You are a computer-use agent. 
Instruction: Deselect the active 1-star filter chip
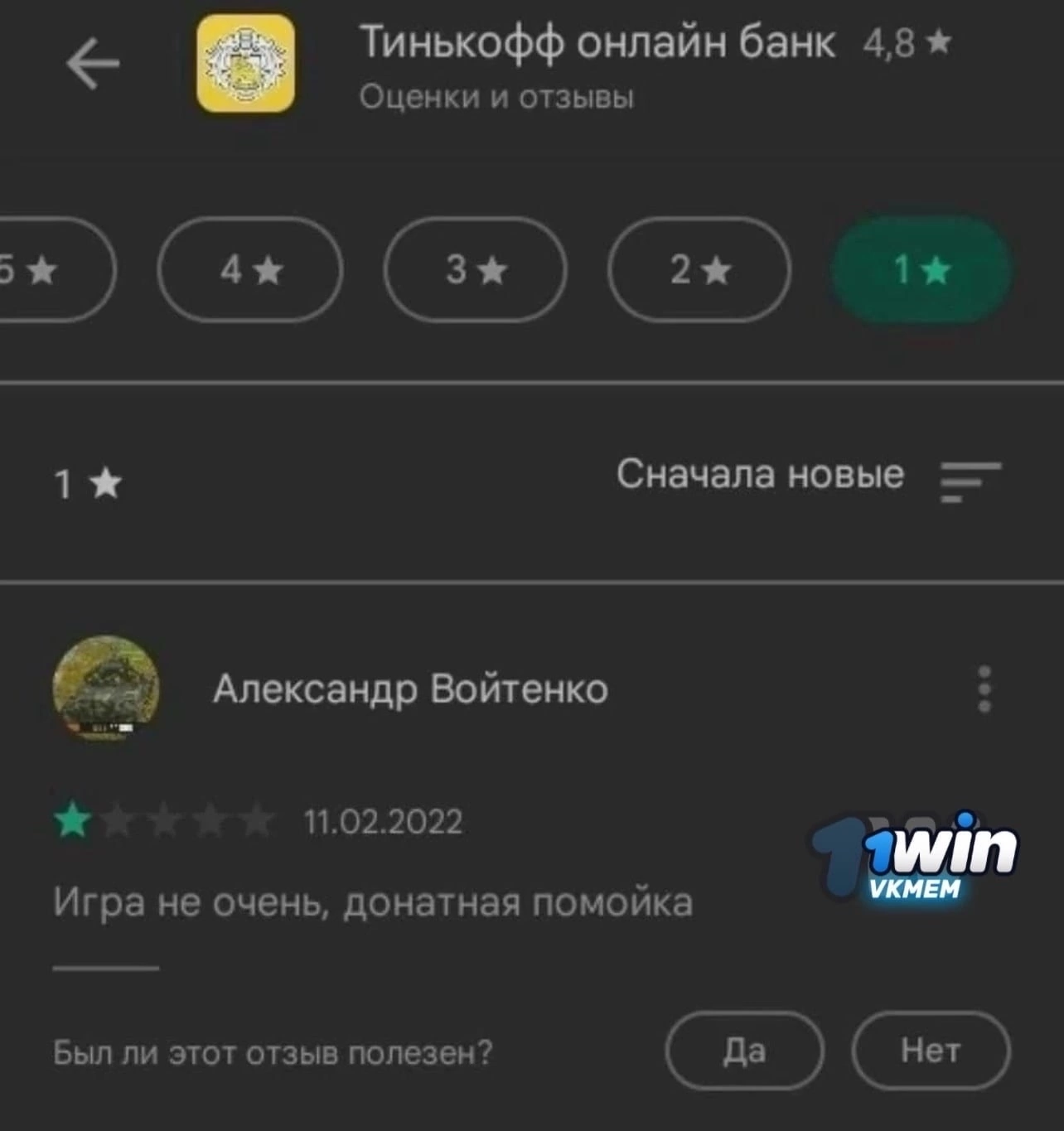tap(921, 270)
